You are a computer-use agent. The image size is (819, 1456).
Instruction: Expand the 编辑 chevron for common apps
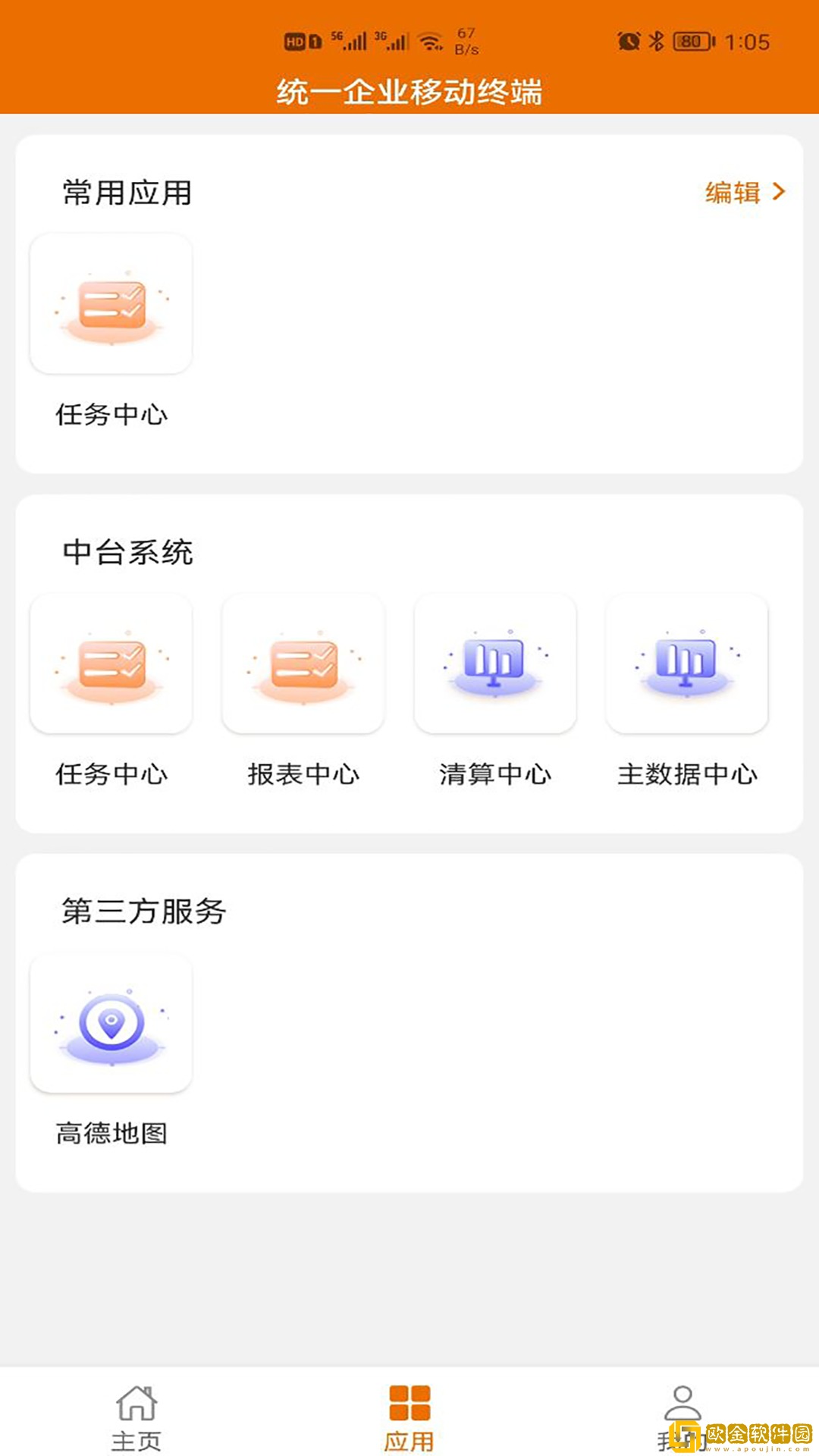click(780, 193)
